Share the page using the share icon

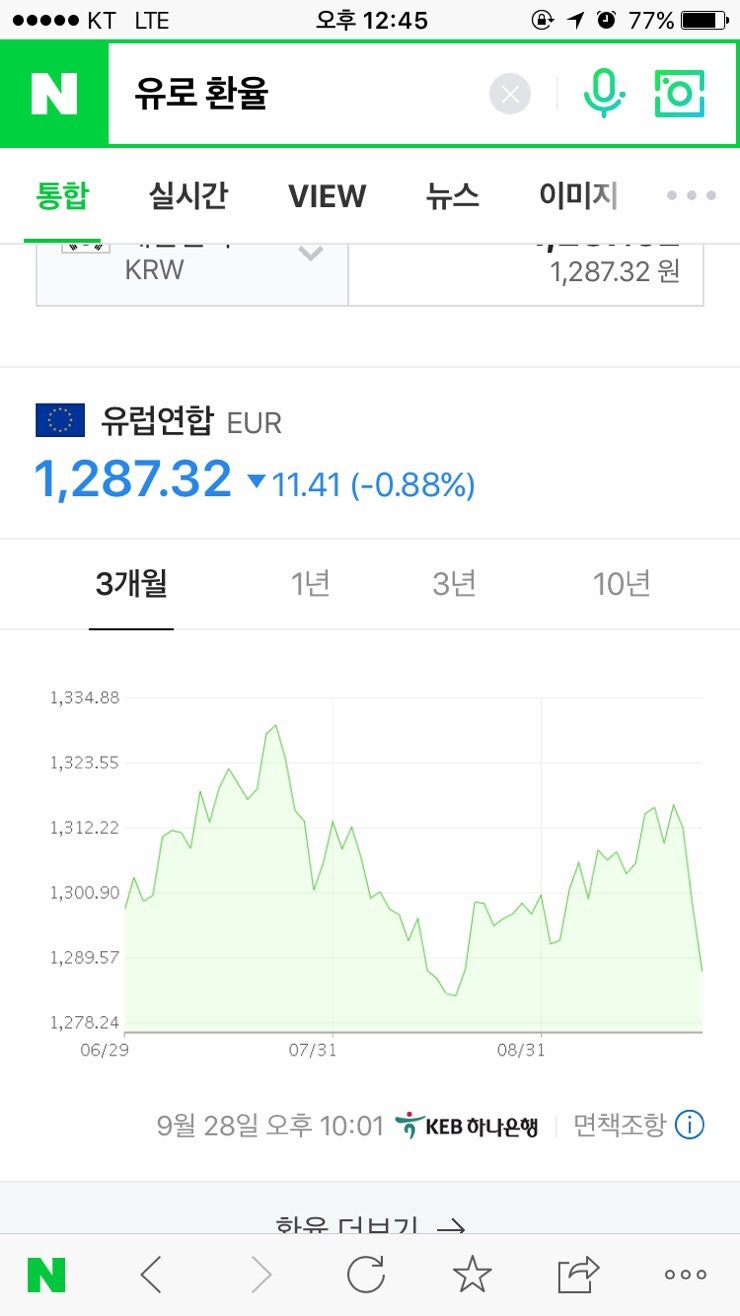577,1274
